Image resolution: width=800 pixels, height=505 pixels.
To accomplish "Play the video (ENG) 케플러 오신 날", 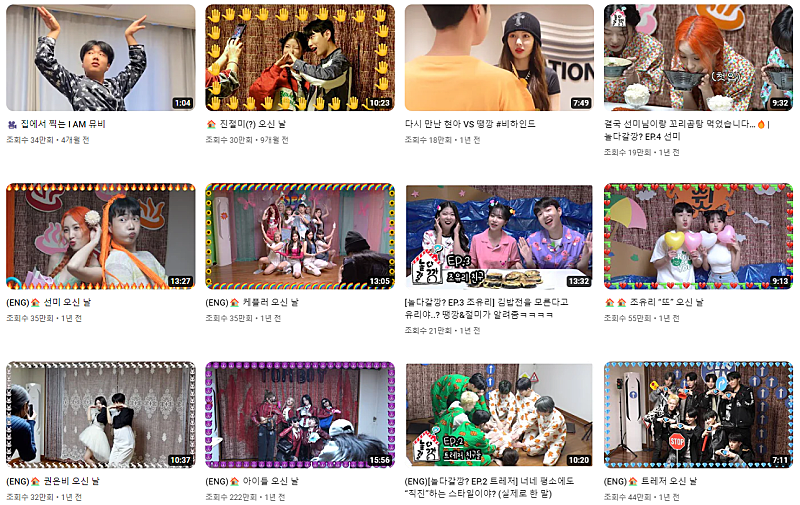I will [299, 236].
